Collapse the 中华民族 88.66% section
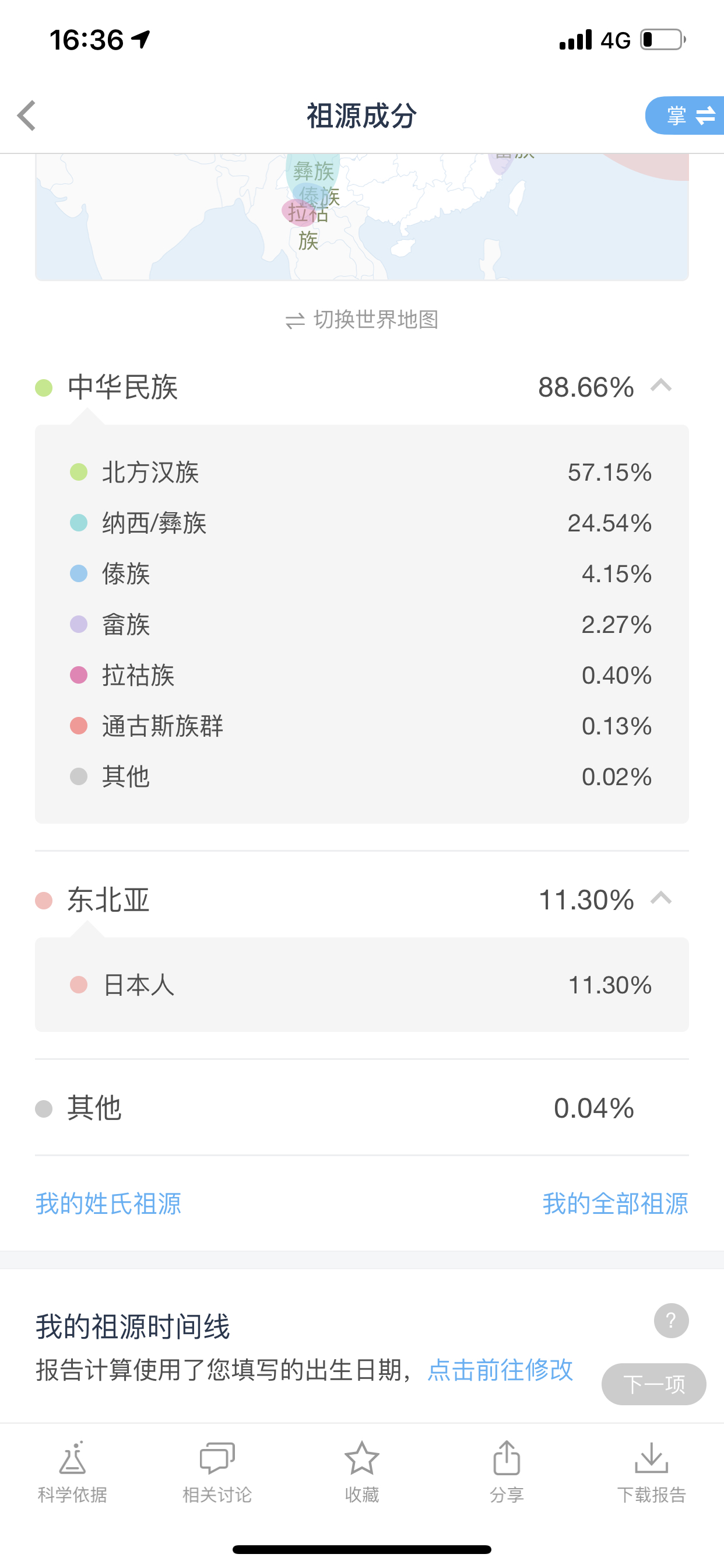 pos(661,386)
